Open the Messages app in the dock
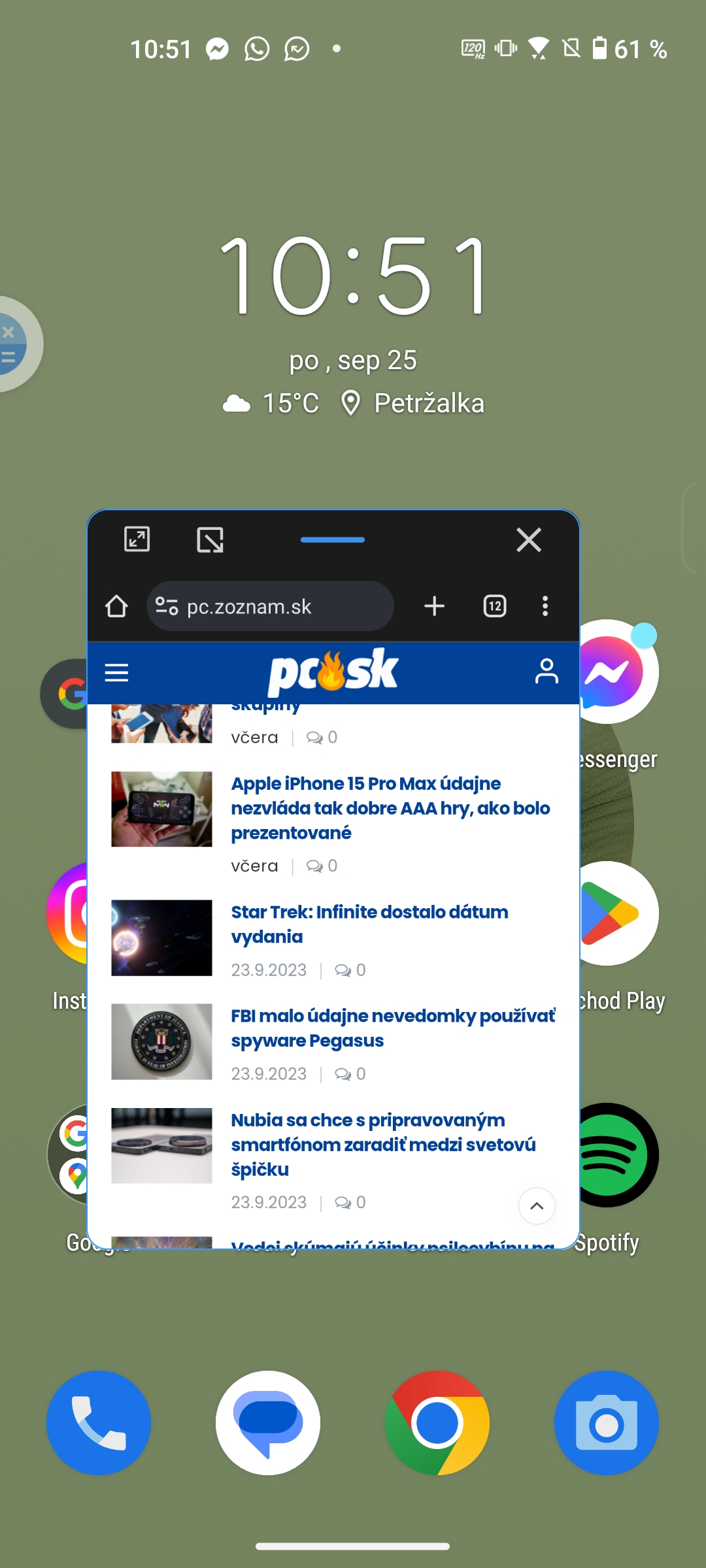706x1568 pixels. (268, 1423)
